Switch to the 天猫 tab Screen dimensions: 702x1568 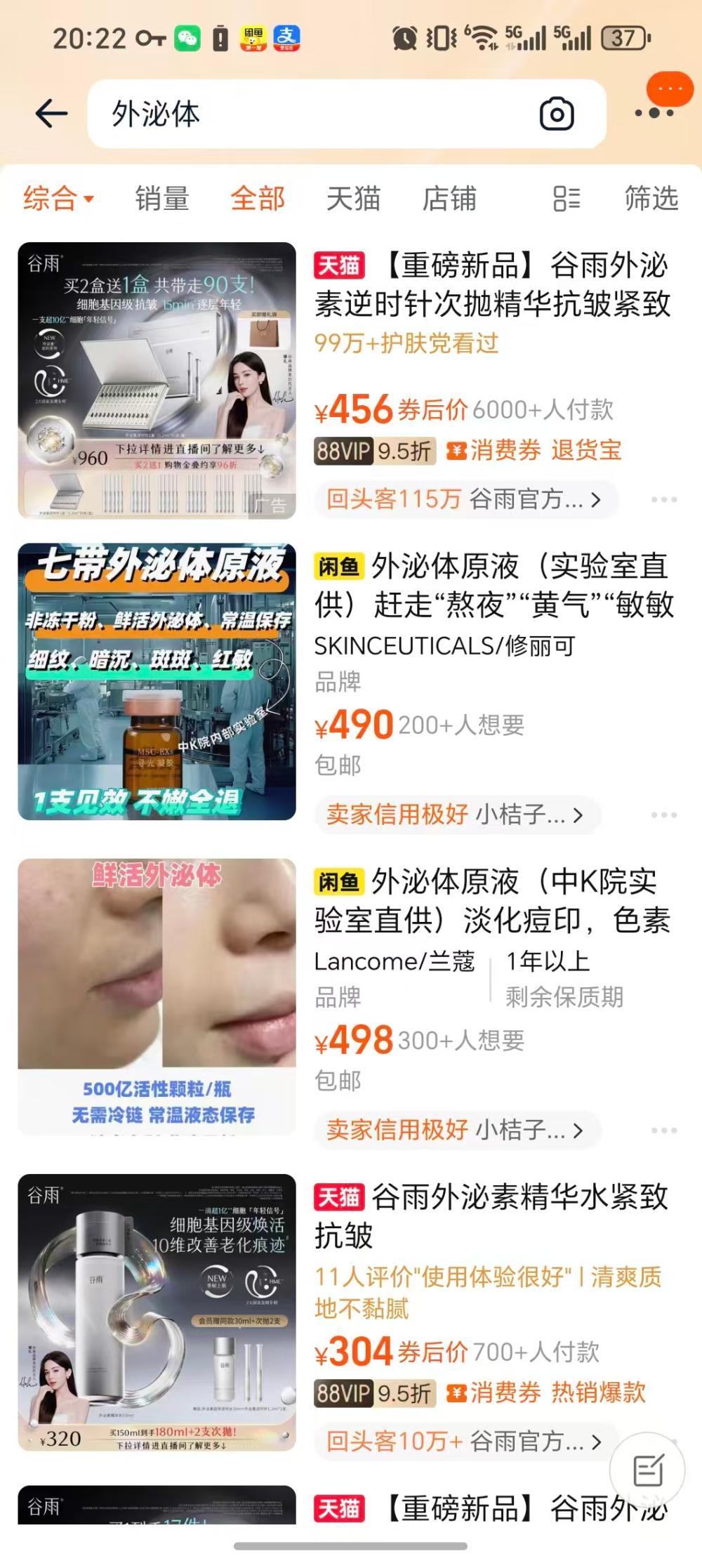[x=353, y=199]
